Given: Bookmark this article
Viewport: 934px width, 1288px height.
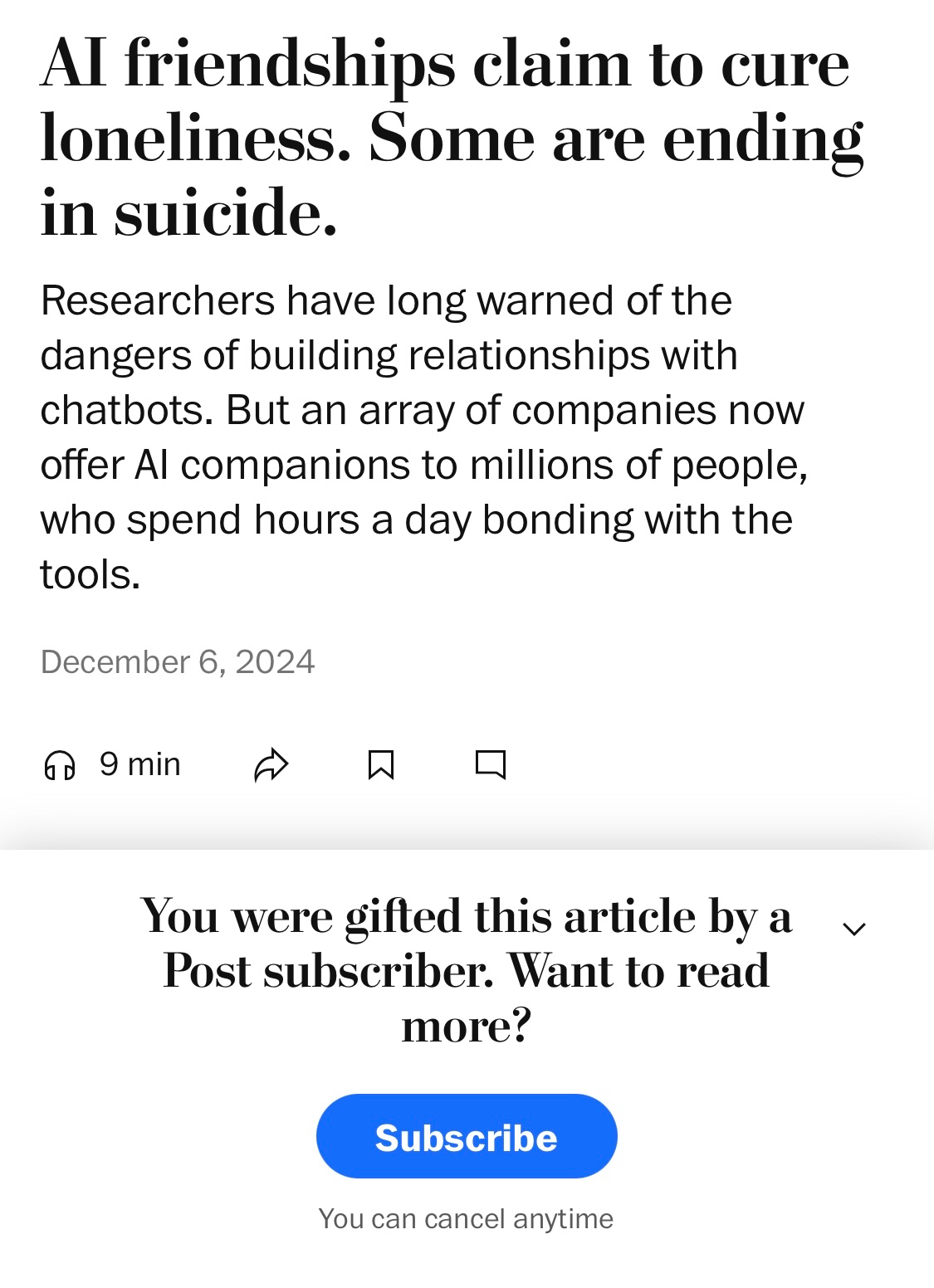Looking at the screenshot, I should point(380,764).
